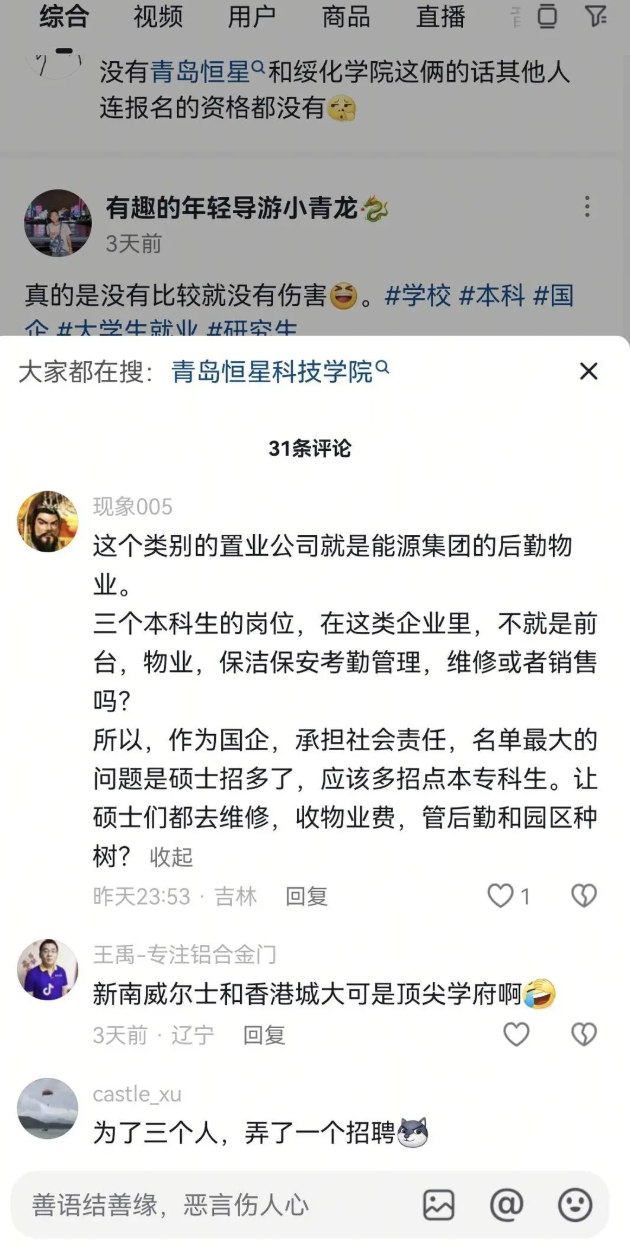
Task: Collapse 现象005's long comment with 收起
Action: 171,857
